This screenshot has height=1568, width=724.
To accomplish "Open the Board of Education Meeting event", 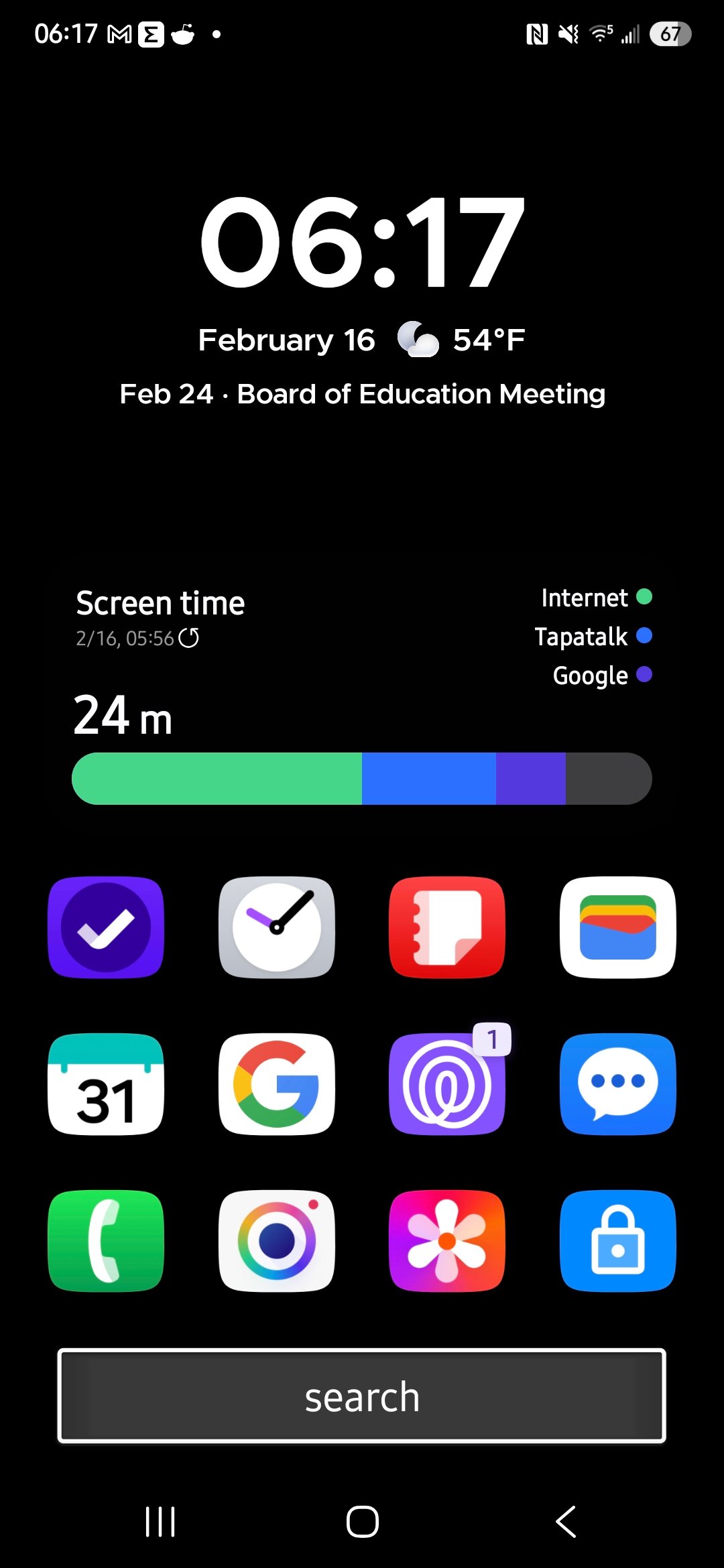I will (x=362, y=394).
